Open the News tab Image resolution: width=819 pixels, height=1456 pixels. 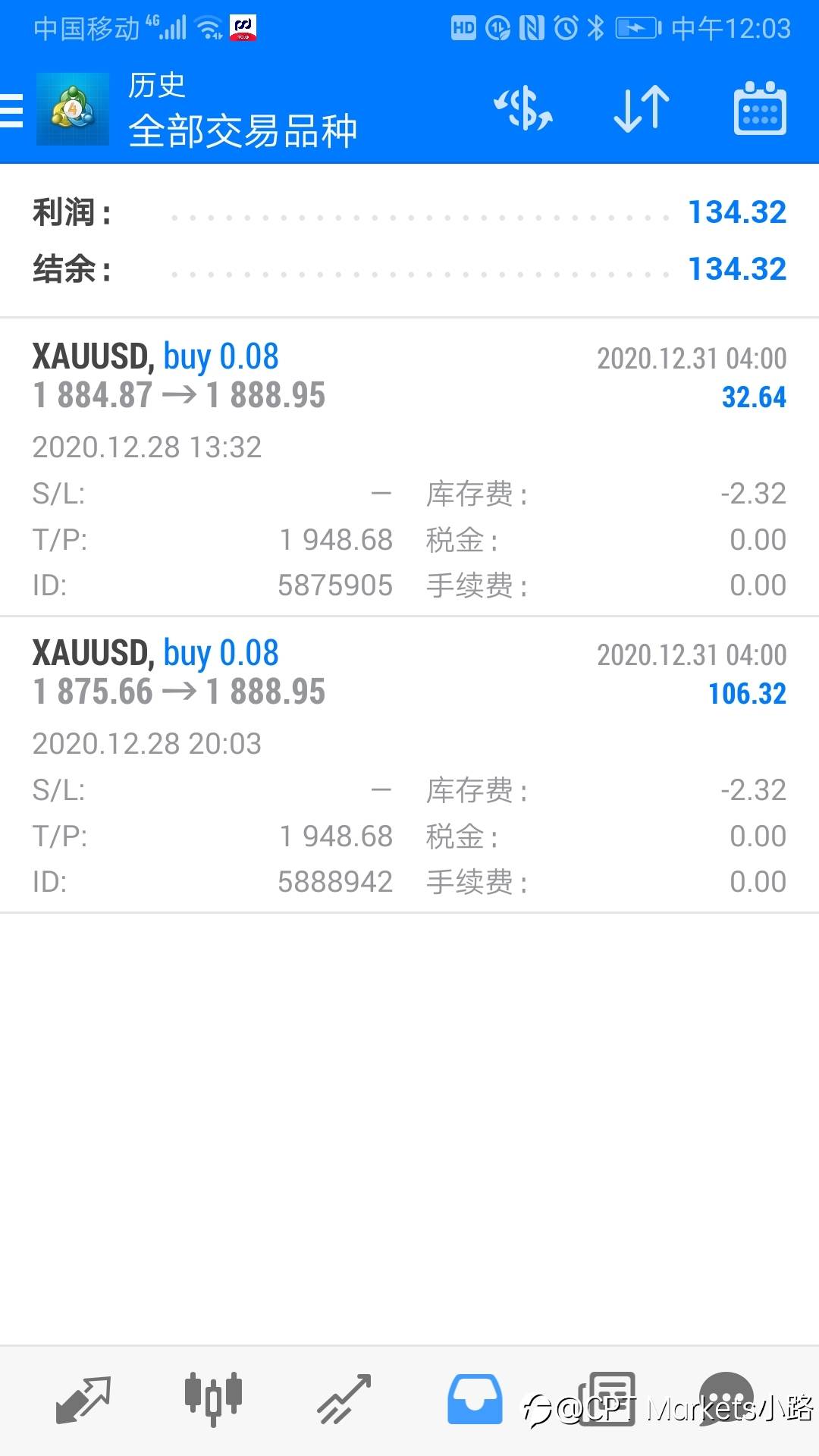click(x=607, y=1400)
